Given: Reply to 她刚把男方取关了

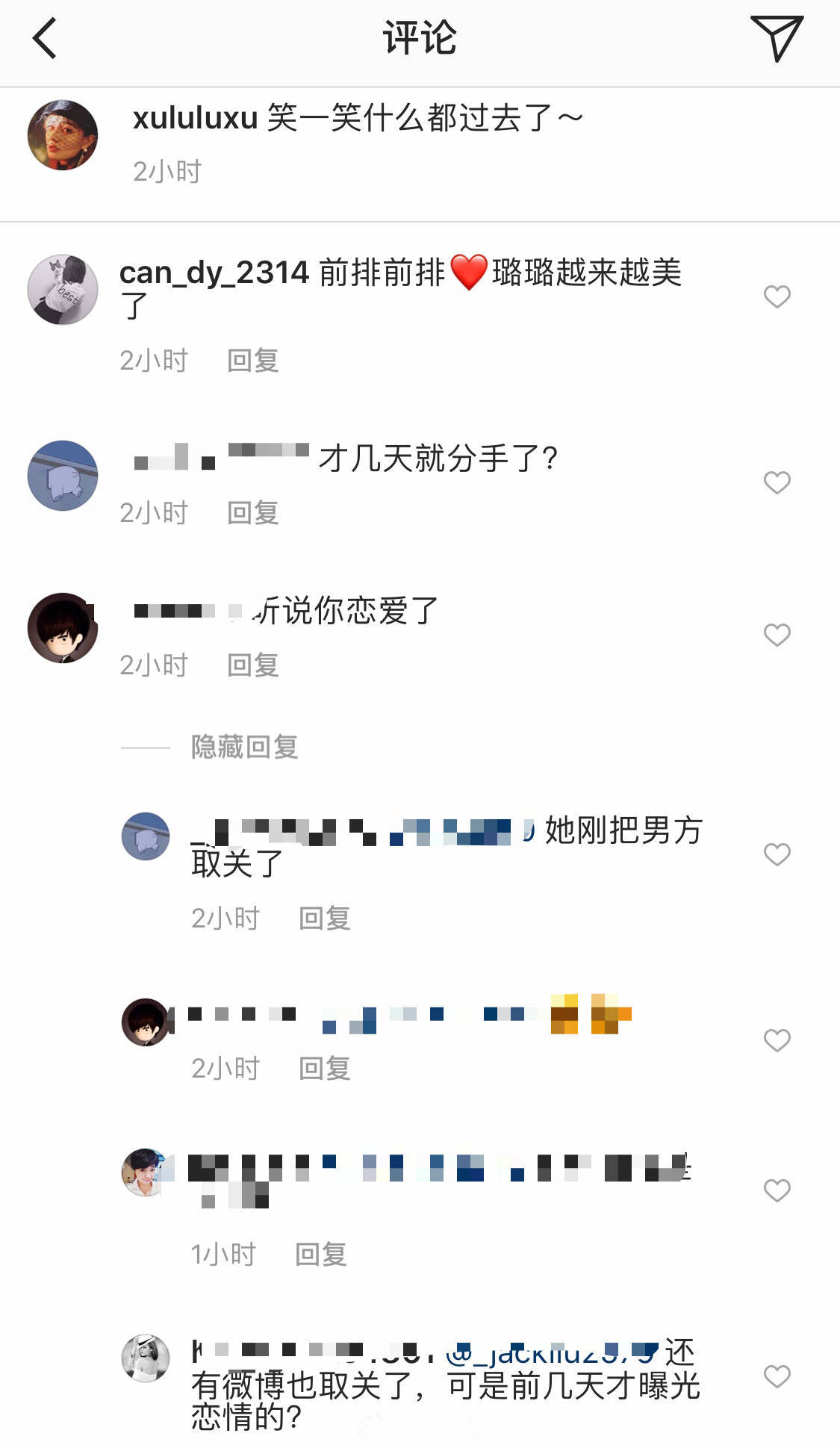Looking at the screenshot, I should coord(324,919).
